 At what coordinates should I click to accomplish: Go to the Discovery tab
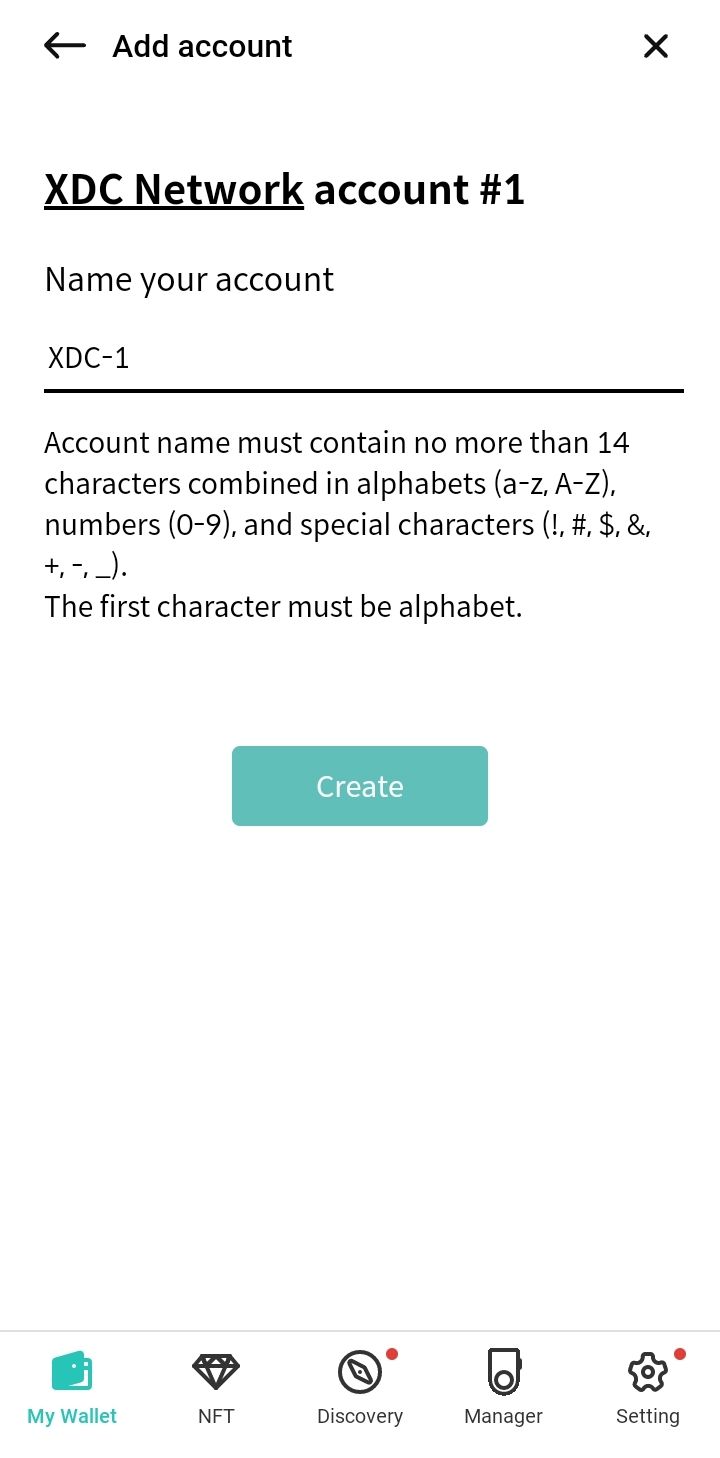pos(360,1387)
